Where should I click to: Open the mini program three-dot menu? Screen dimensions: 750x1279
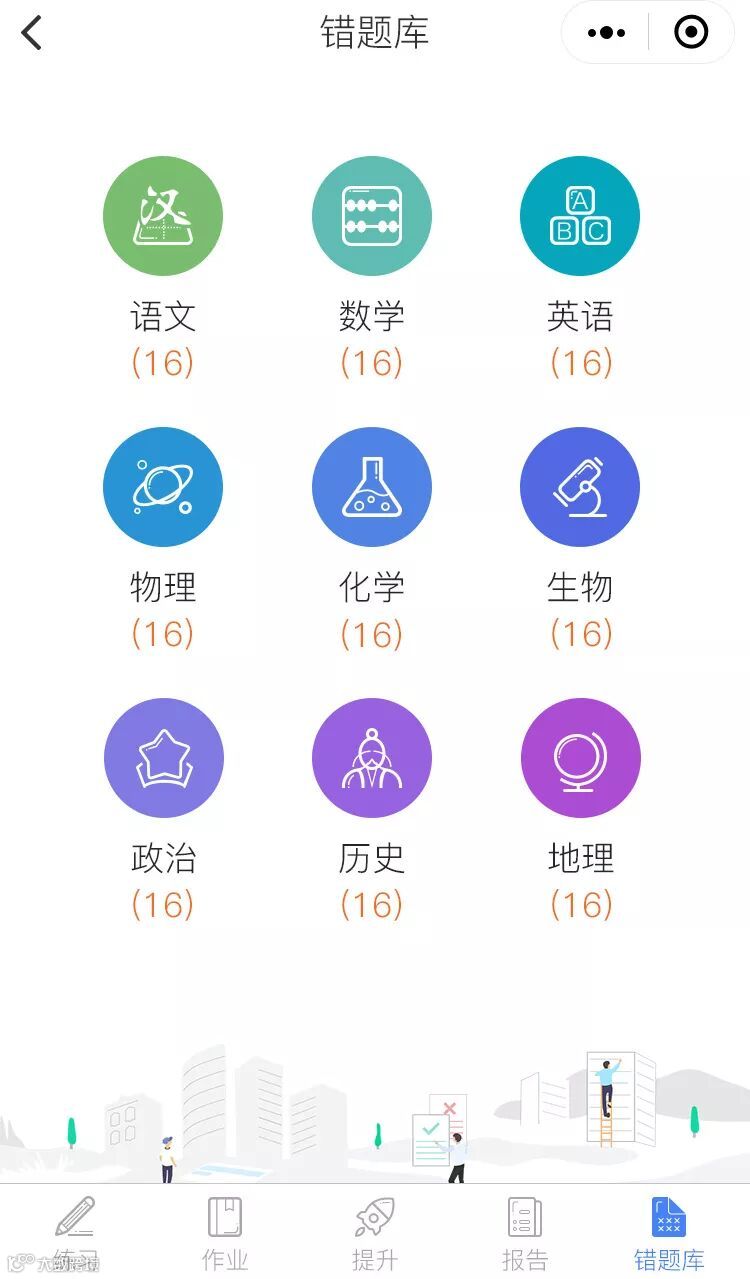coord(606,33)
